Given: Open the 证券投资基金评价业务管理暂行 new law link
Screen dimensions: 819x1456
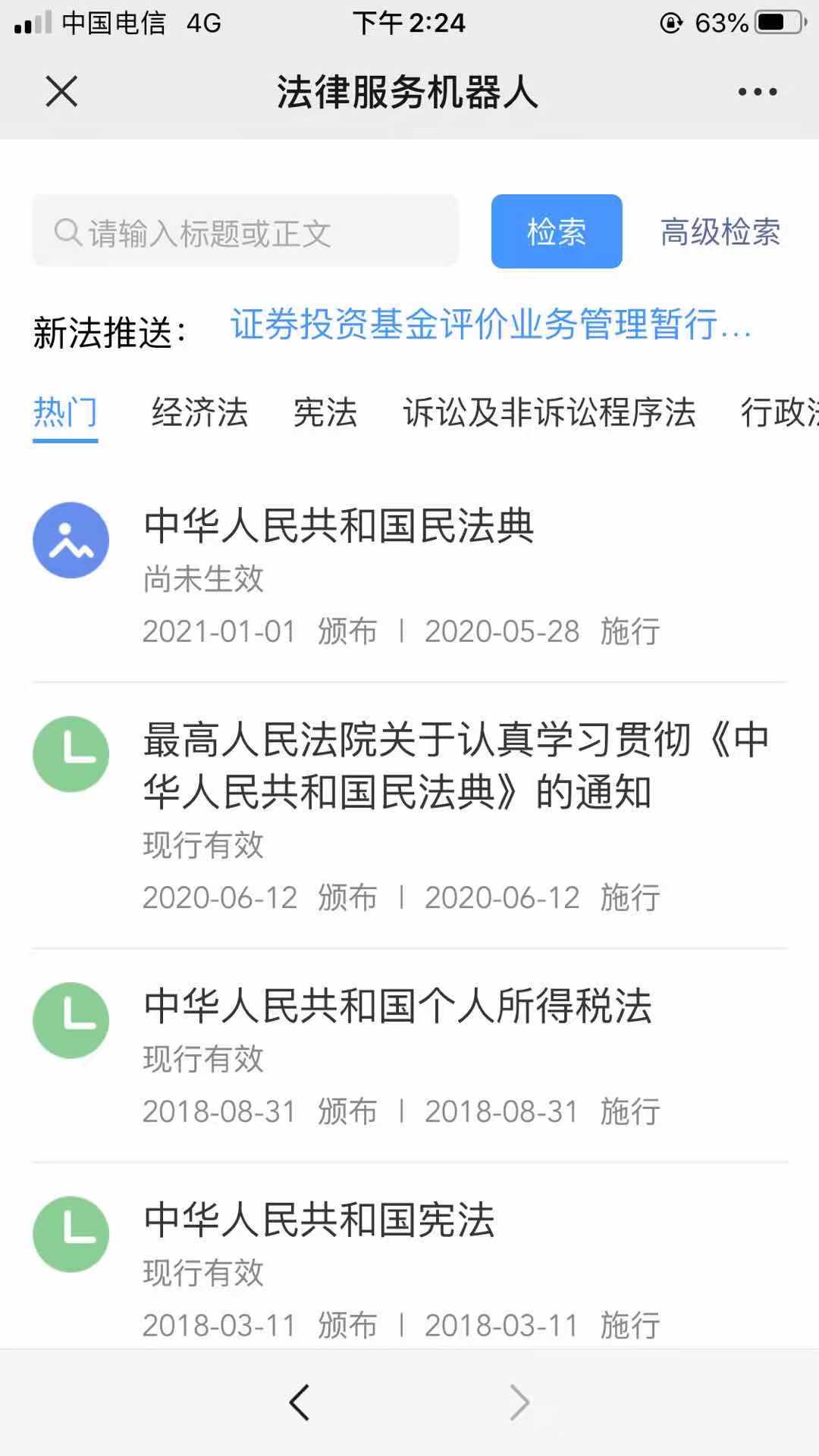Looking at the screenshot, I should point(491,324).
